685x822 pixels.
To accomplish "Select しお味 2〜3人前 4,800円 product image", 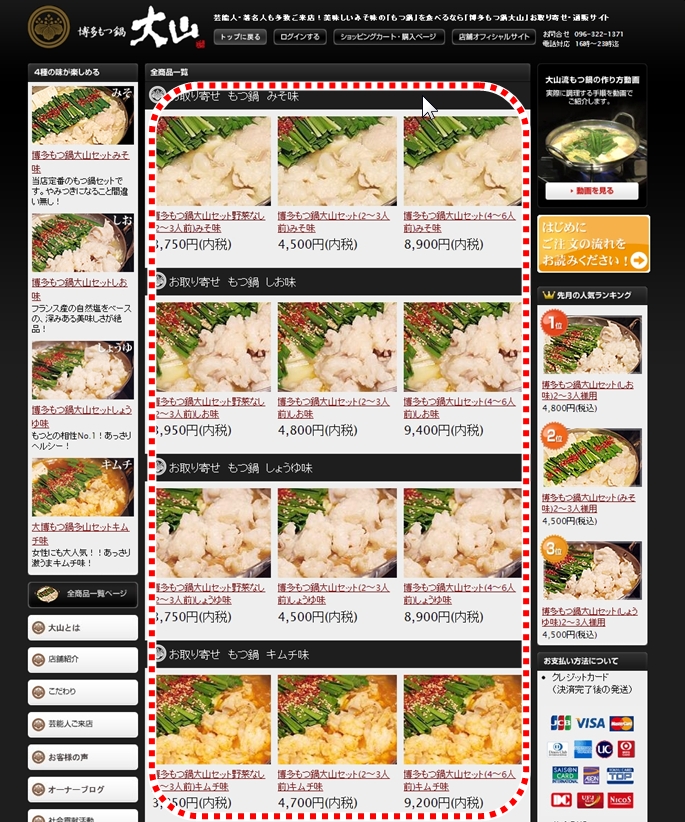I will pyautogui.click(x=335, y=347).
